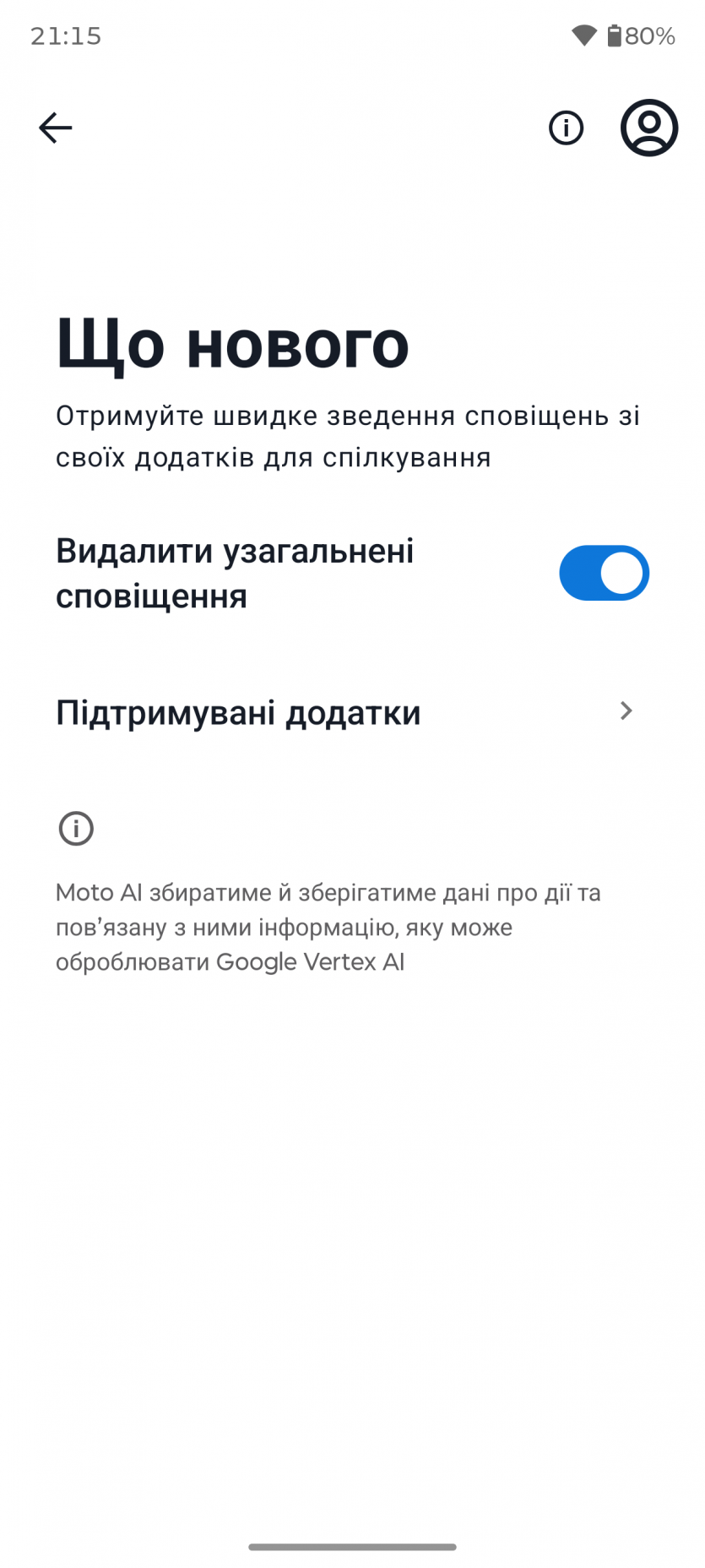Open the account profile icon
The width and height of the screenshot is (705, 1568).
[648, 128]
